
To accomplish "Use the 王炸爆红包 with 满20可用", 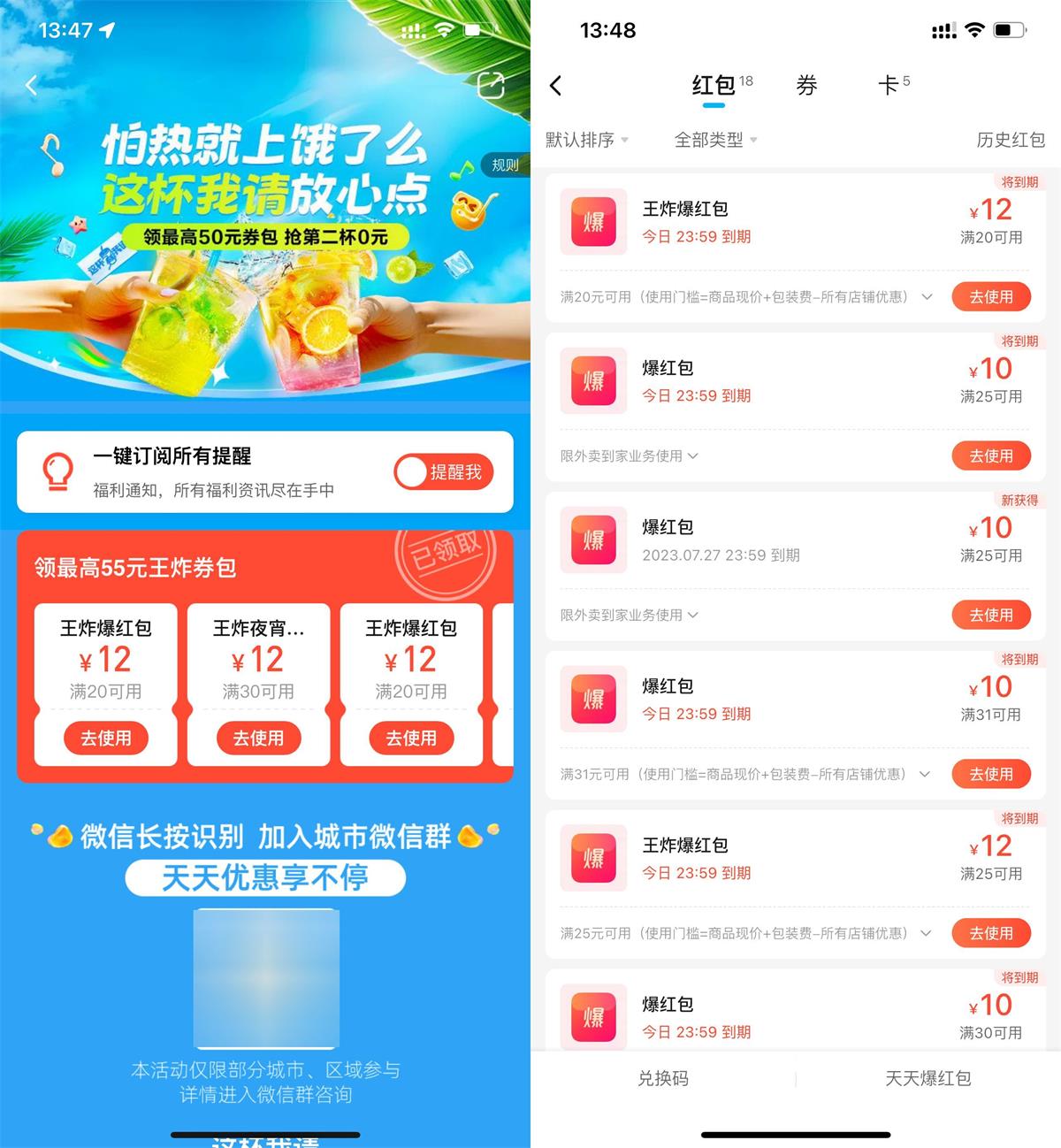I will pyautogui.click(x=990, y=297).
